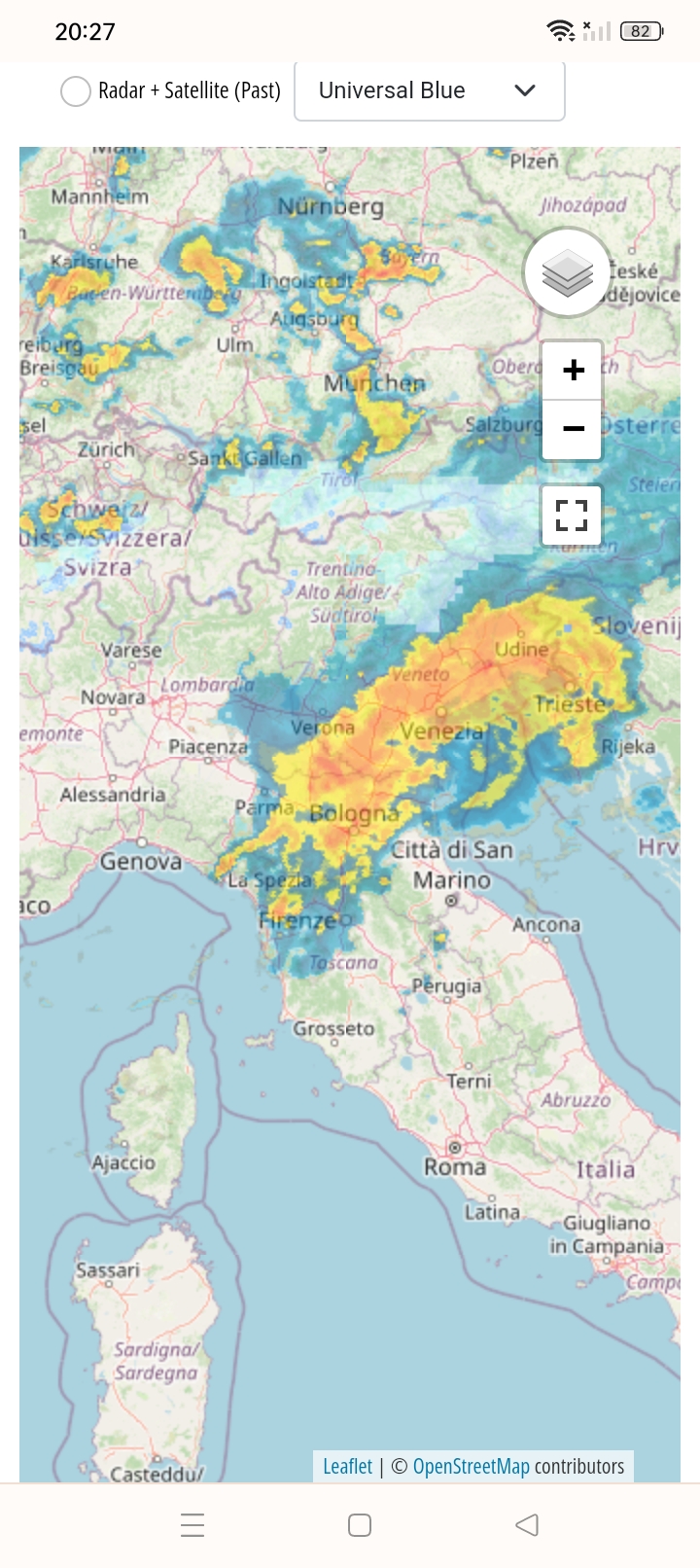Open the OpenStreetMap contributors link
The image size is (700, 1568).
tap(471, 1466)
